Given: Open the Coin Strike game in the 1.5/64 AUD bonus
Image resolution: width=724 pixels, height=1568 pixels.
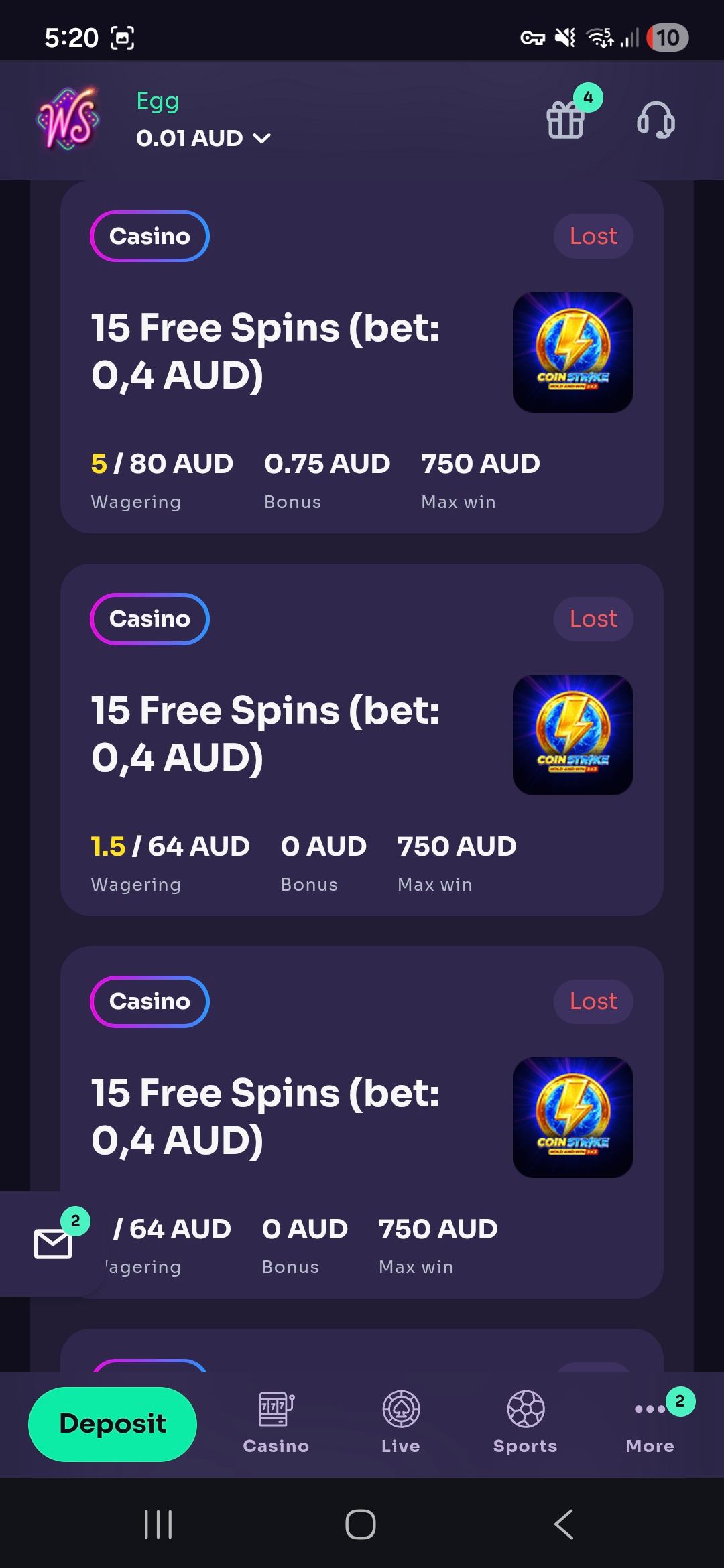Looking at the screenshot, I should coord(572,735).
